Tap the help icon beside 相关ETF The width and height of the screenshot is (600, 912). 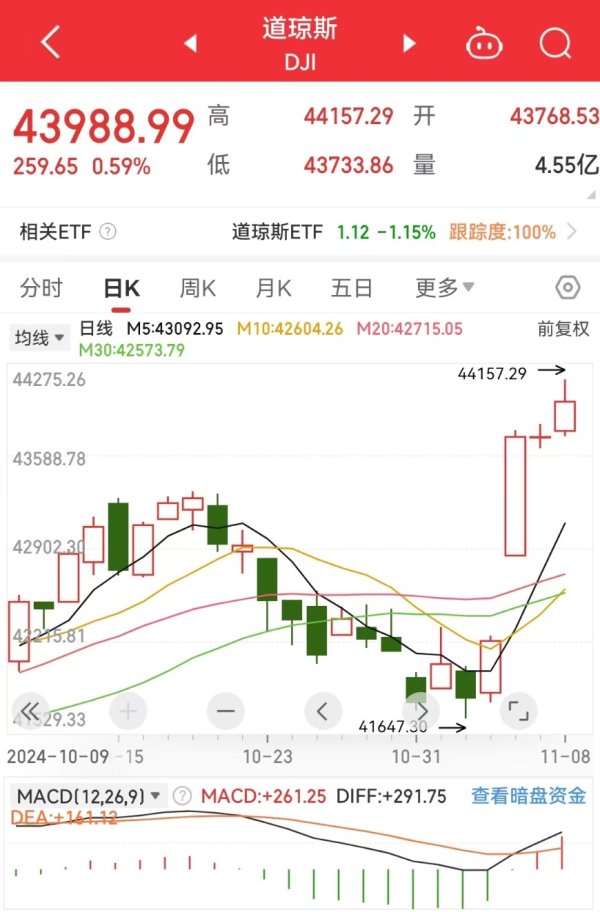(x=108, y=232)
